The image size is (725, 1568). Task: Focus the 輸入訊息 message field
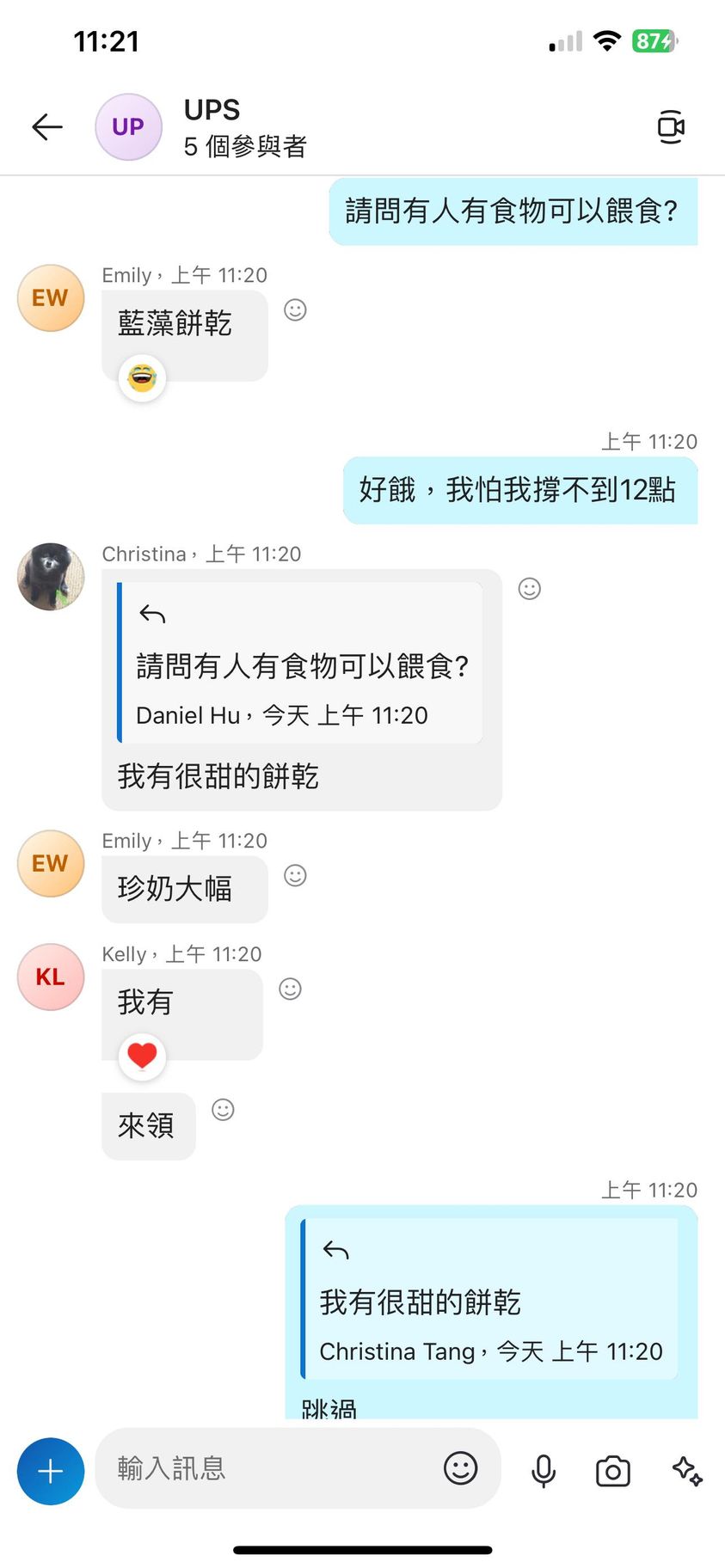click(x=267, y=1468)
